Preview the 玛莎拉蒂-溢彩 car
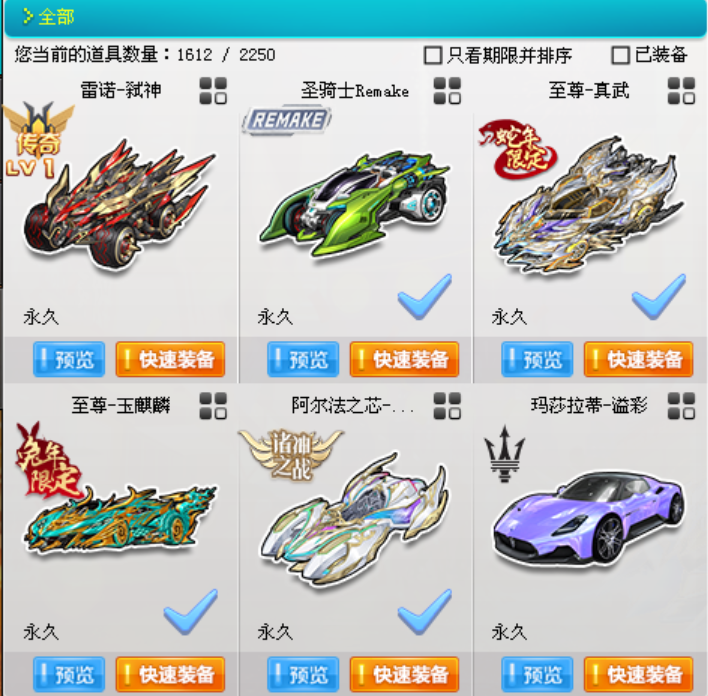This screenshot has height=696, width=708. click(x=537, y=675)
